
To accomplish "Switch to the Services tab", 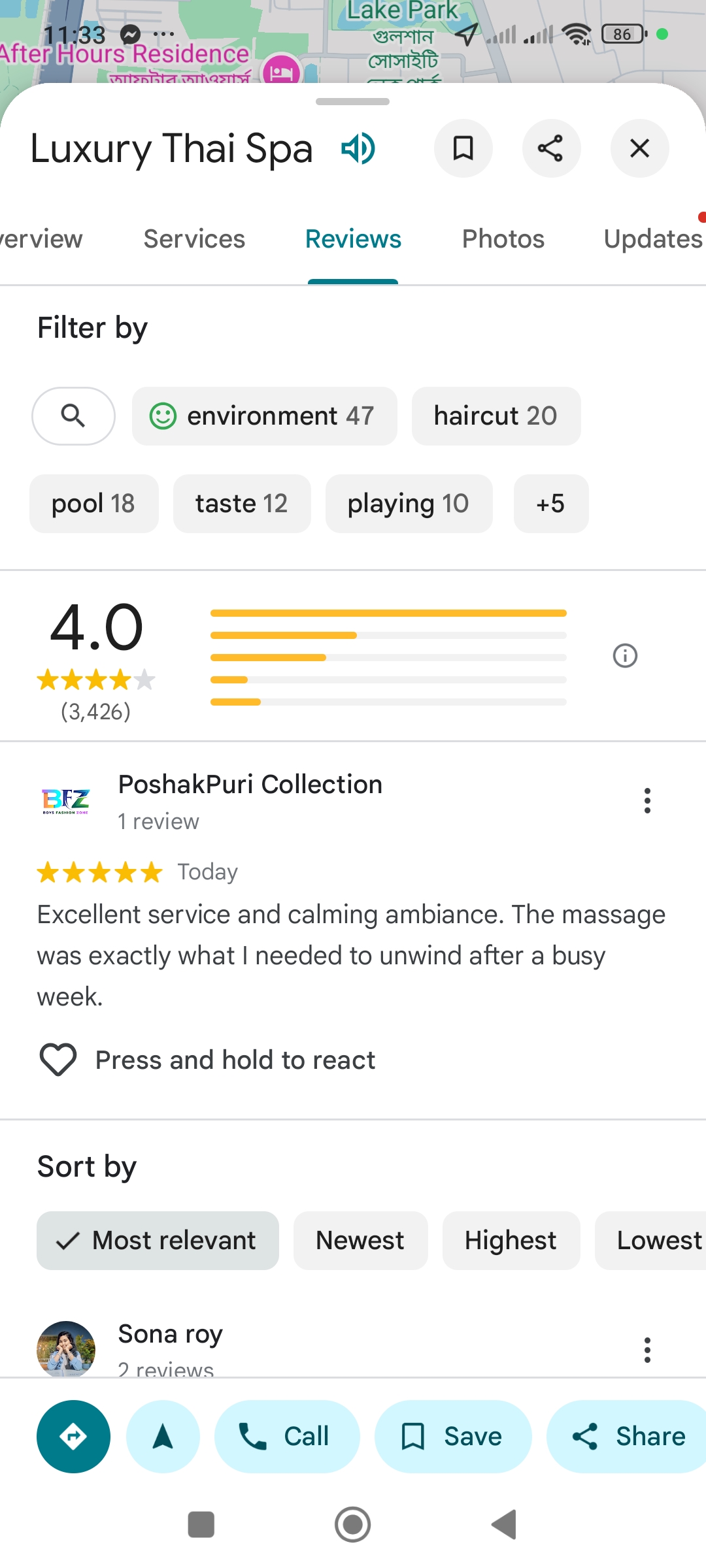I will click(194, 239).
